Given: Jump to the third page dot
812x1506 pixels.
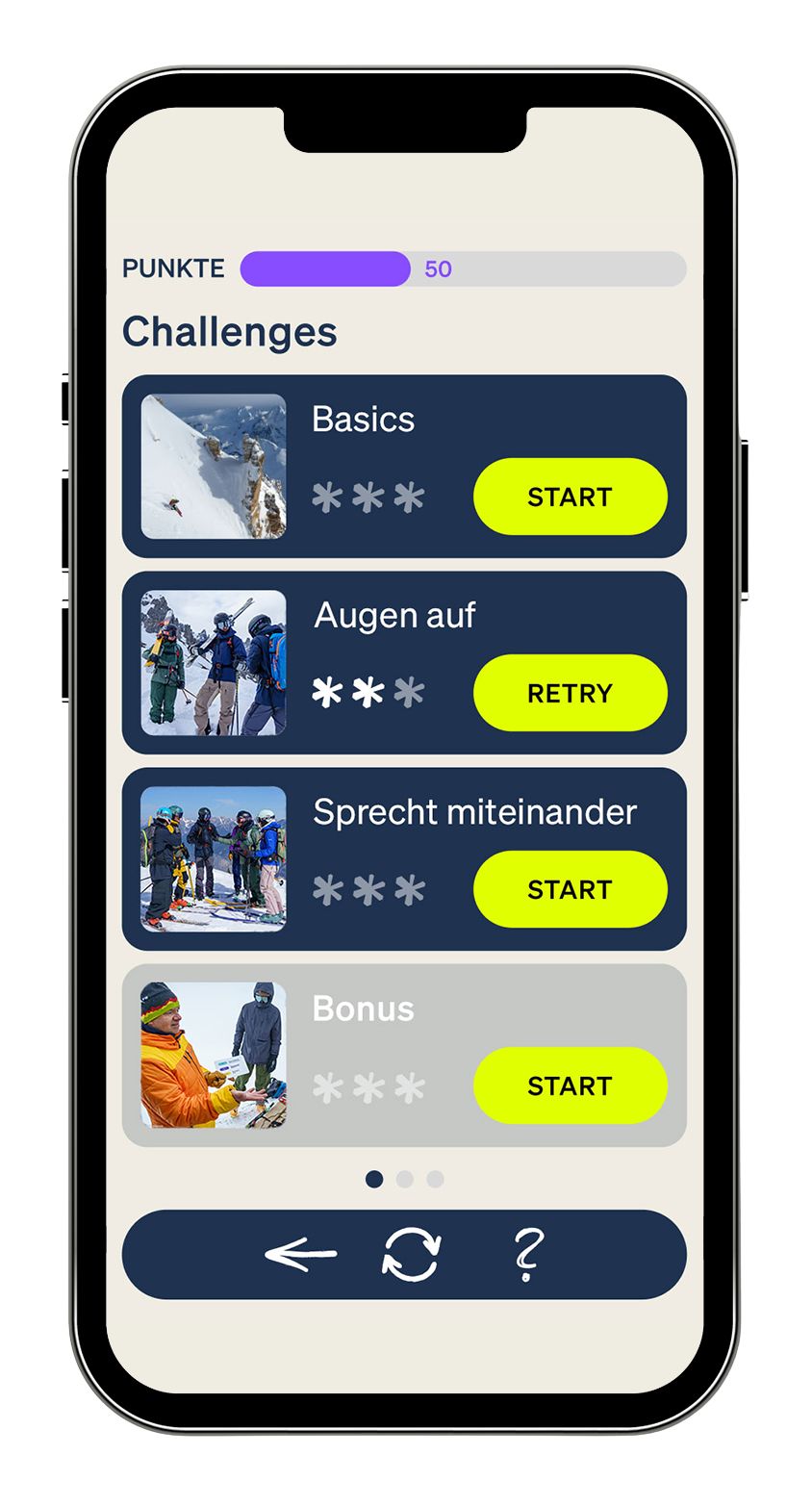Looking at the screenshot, I should click(436, 1179).
